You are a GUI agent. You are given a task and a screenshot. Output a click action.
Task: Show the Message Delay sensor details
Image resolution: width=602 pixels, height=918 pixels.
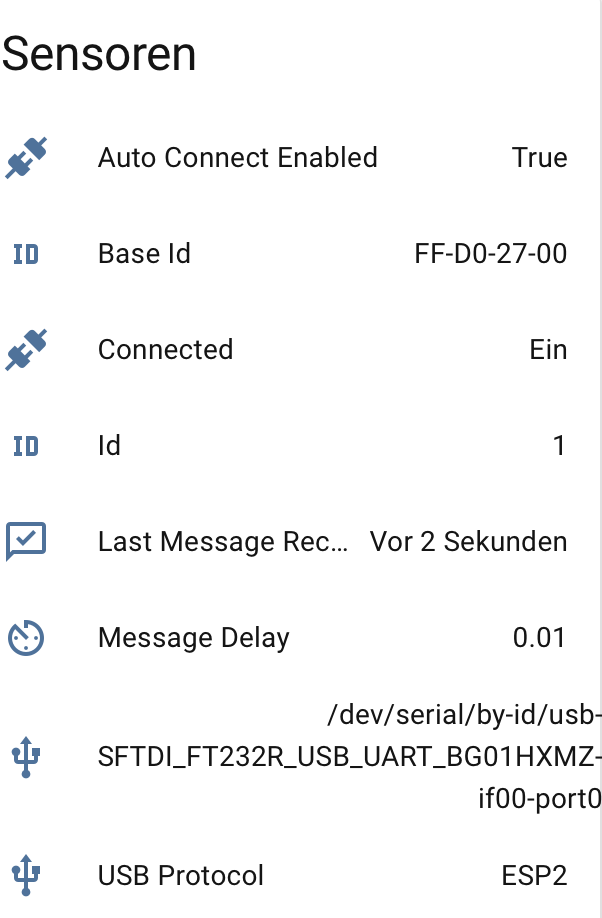click(x=194, y=638)
